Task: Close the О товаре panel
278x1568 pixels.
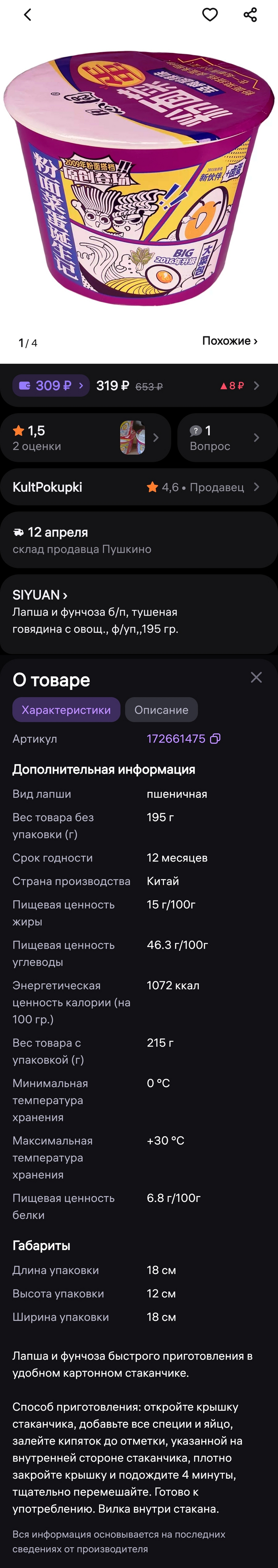Action: coord(256,678)
